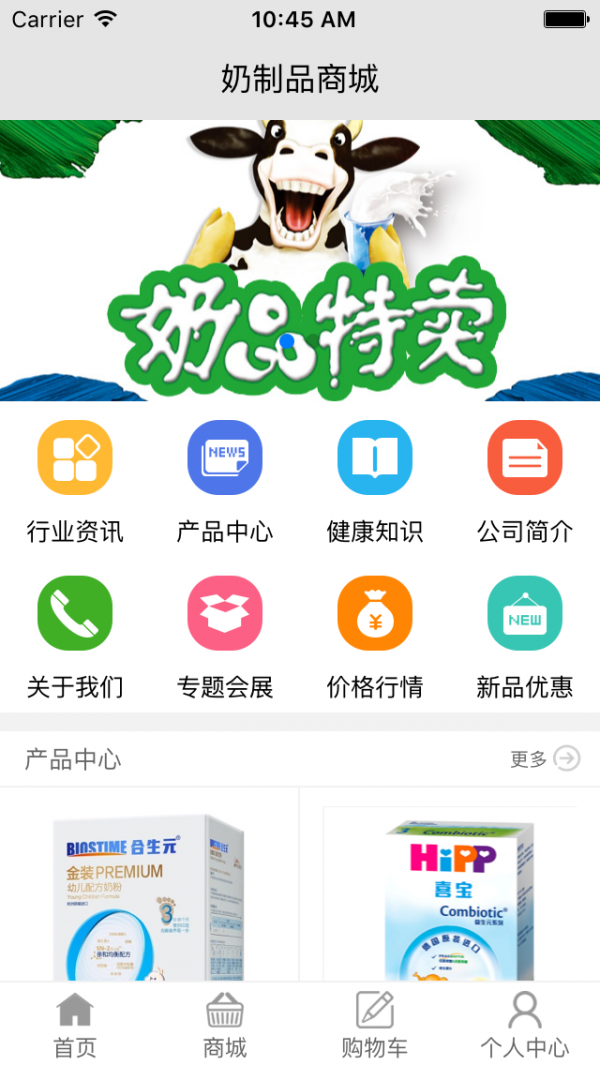Tap 更多 to see more products
Screen dimensions: 600x1065
[545, 759]
